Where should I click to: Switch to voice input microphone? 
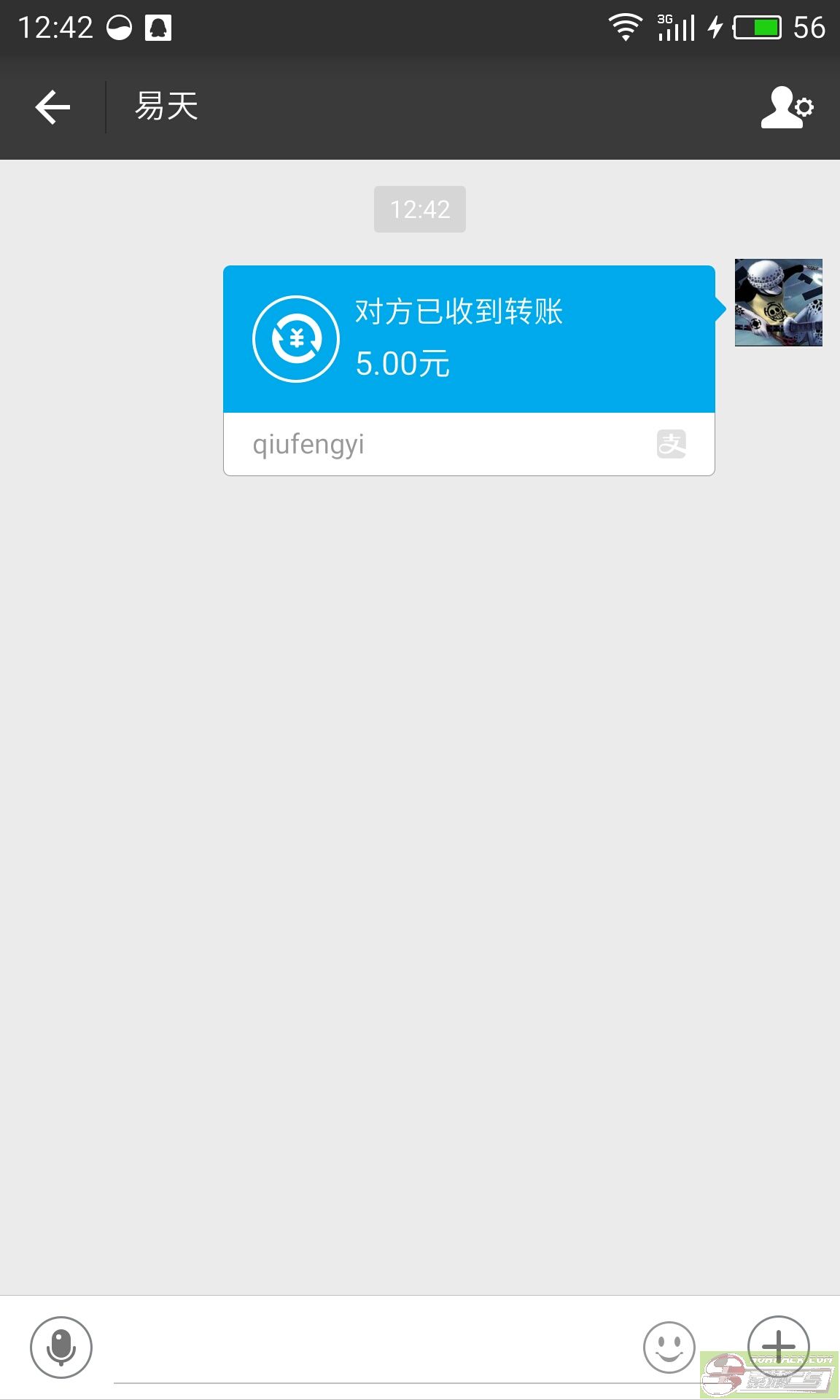[x=61, y=1347]
